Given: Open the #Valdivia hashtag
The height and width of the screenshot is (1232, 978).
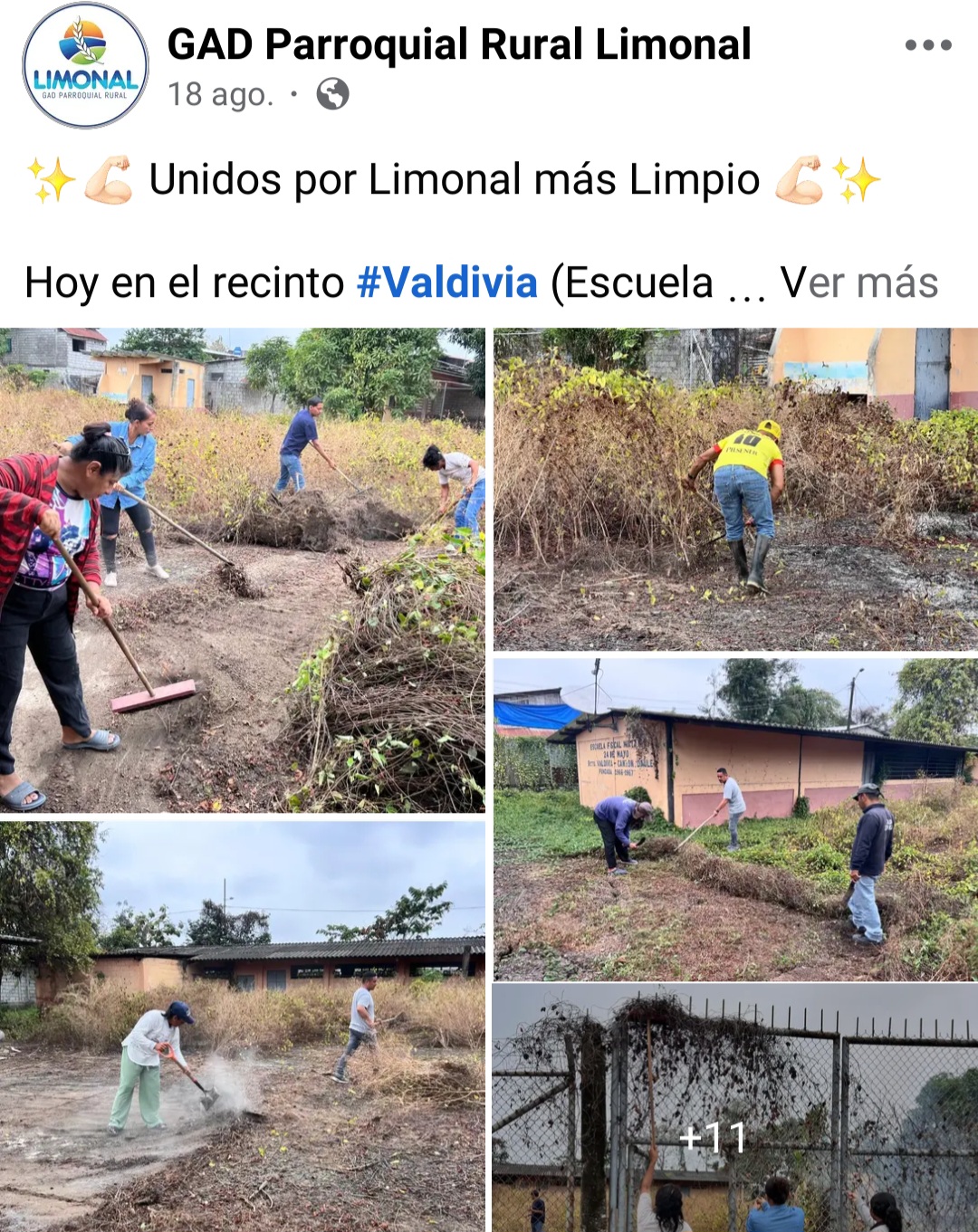Looking at the screenshot, I should tap(447, 282).
